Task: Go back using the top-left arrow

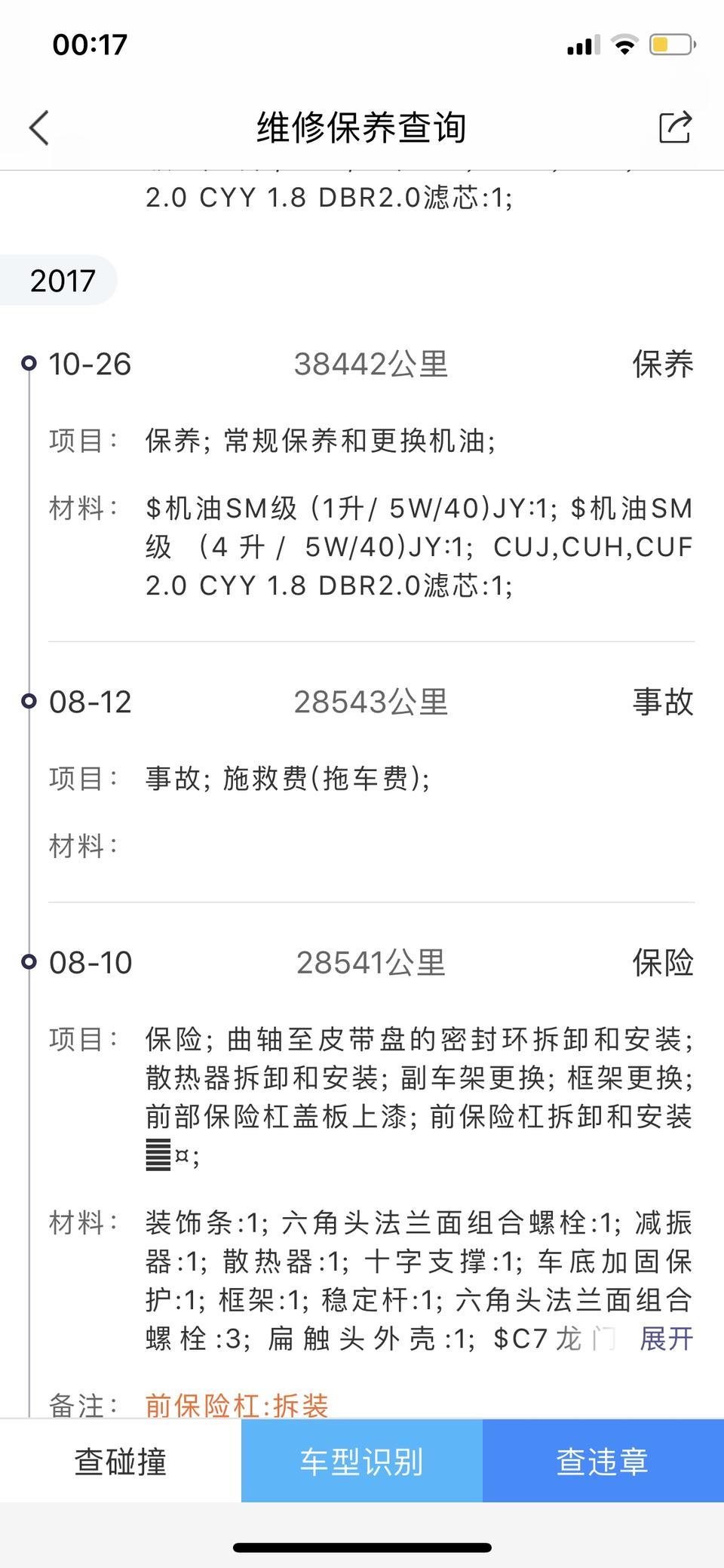Action: tap(39, 128)
